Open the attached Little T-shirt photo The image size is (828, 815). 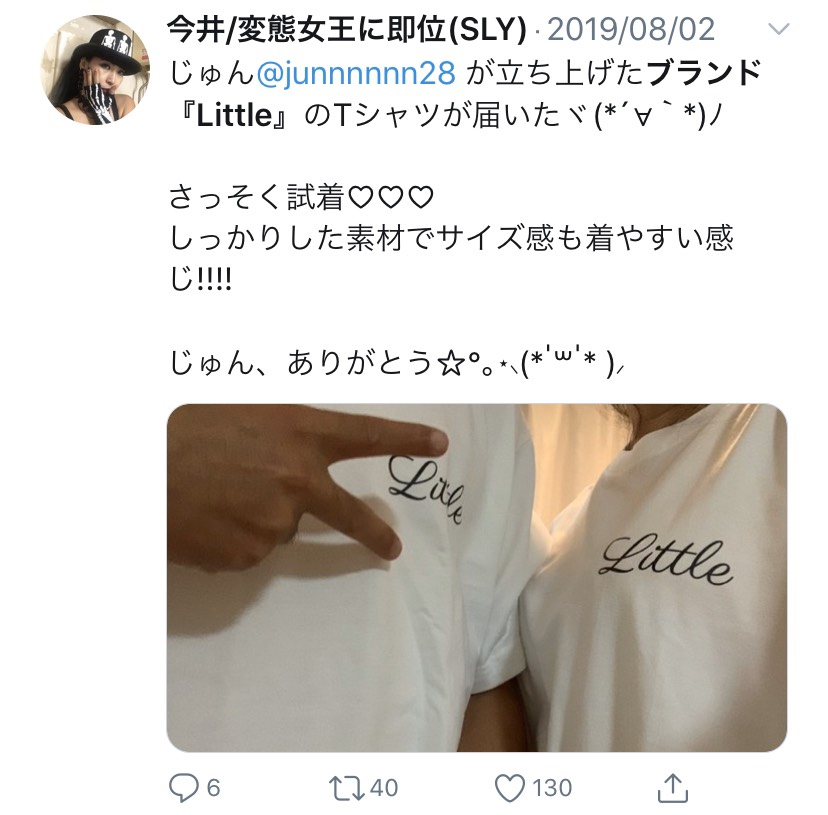click(476, 577)
